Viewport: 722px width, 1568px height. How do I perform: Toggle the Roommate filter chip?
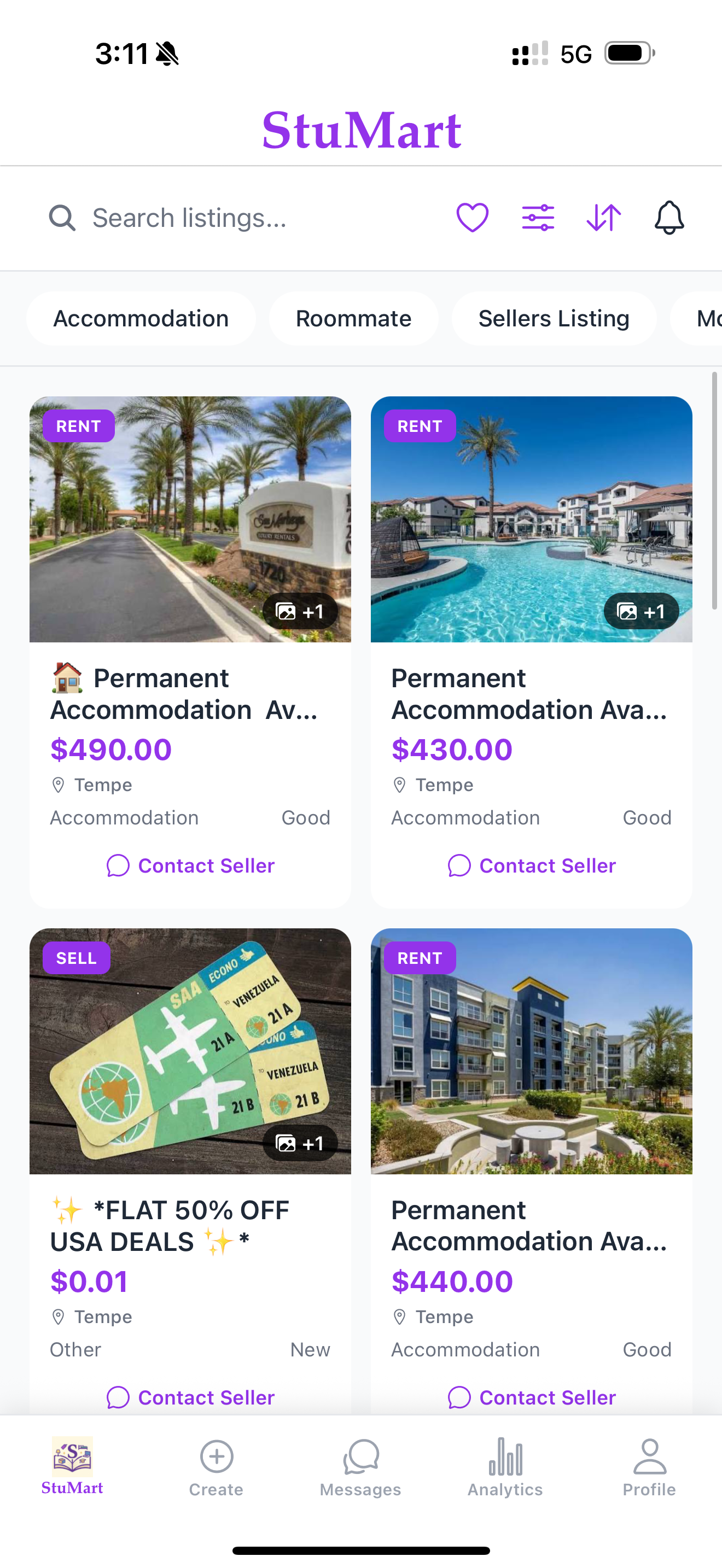coord(354,318)
